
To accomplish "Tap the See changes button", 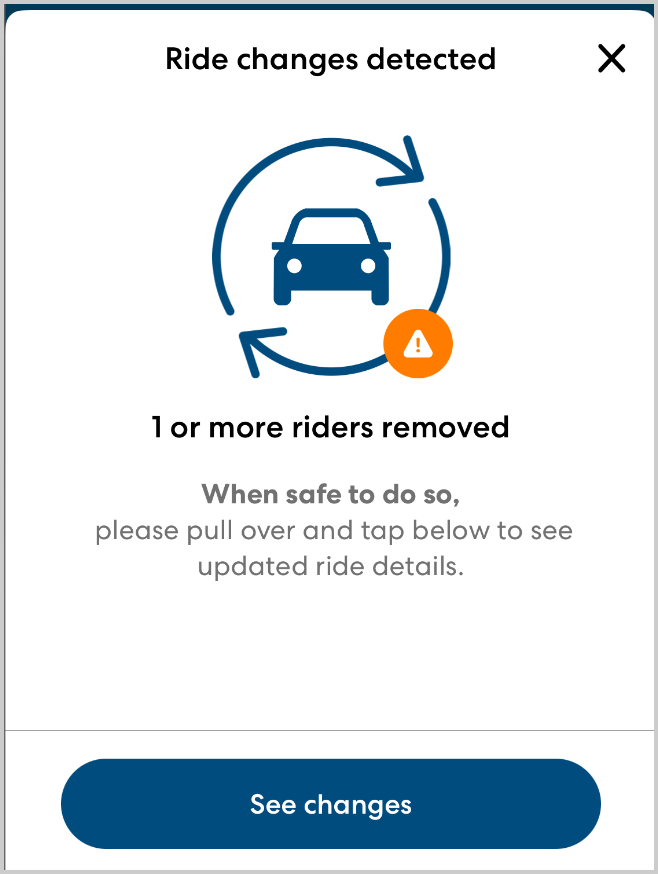I will [330, 805].
